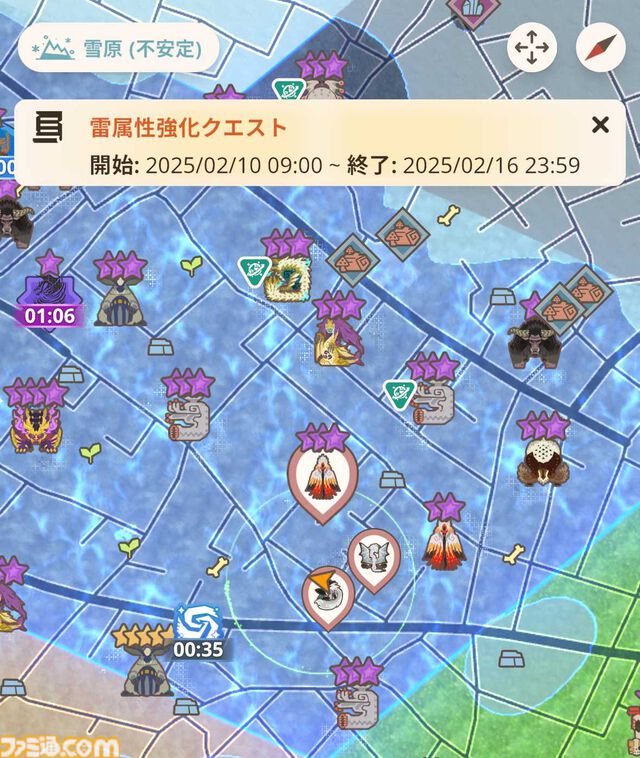This screenshot has width=640, height=758.
Task: Tap the orange-arrow pinned monster marker
Action: click(x=327, y=594)
